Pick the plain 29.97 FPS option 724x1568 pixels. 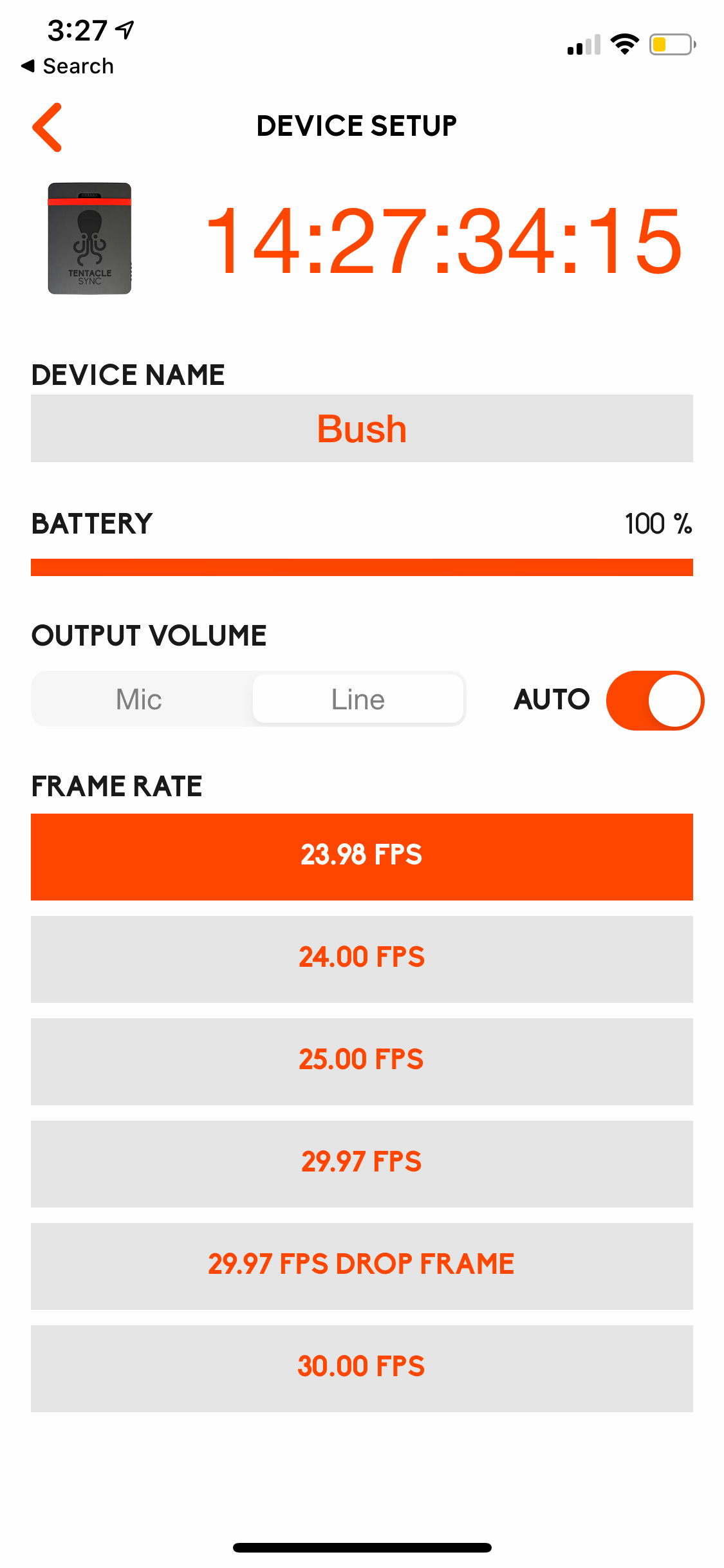click(362, 1163)
